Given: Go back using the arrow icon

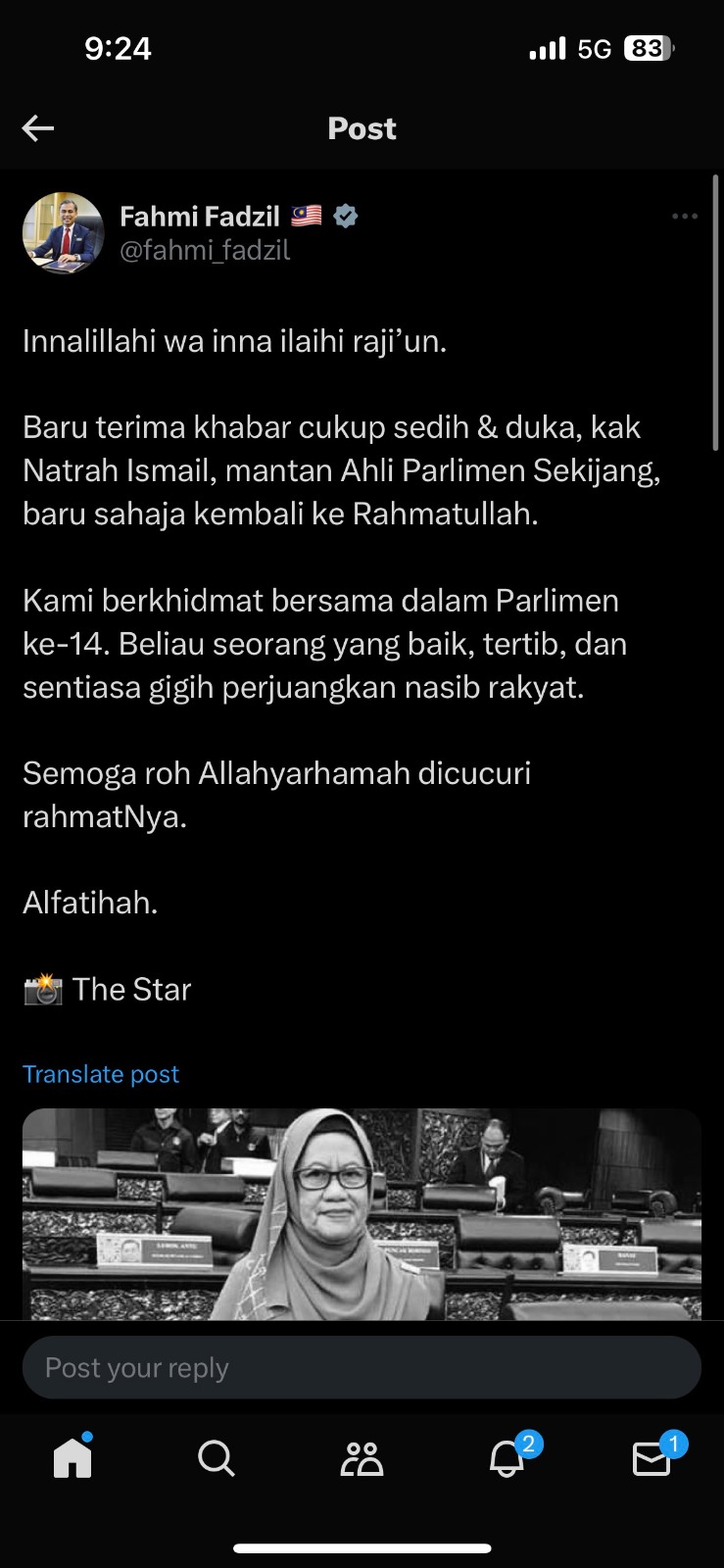Looking at the screenshot, I should coord(38,128).
